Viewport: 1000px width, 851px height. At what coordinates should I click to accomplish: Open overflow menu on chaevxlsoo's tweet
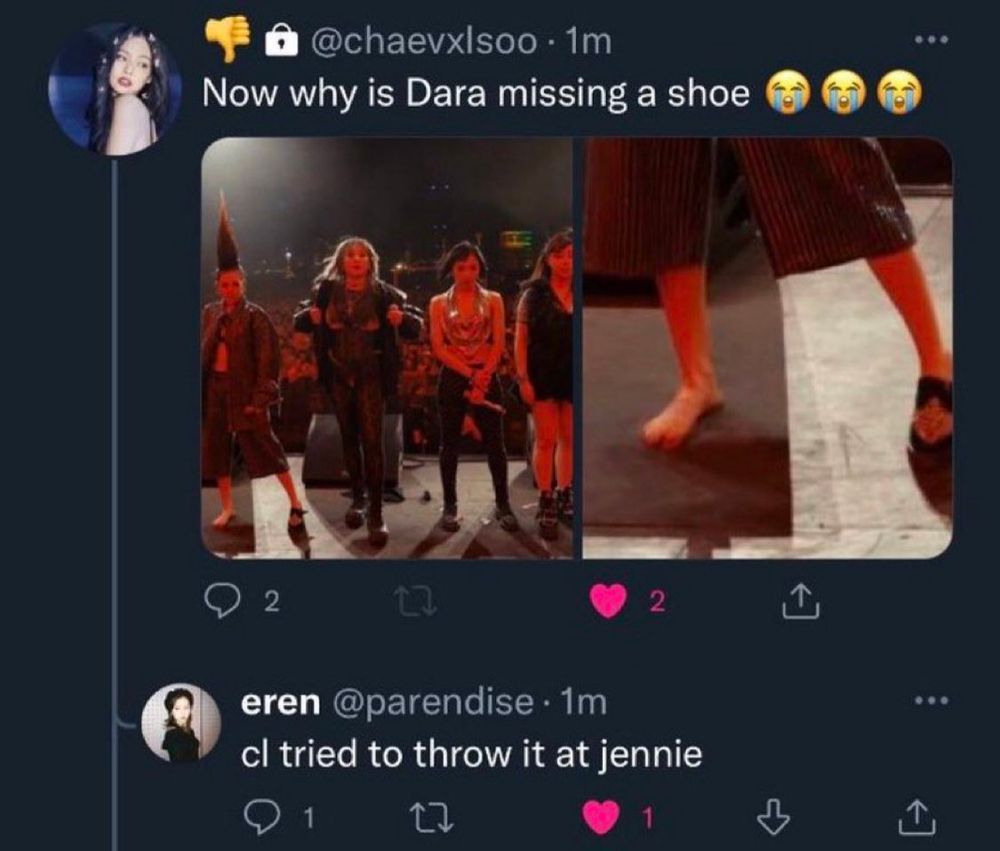pyautogui.click(x=932, y=40)
